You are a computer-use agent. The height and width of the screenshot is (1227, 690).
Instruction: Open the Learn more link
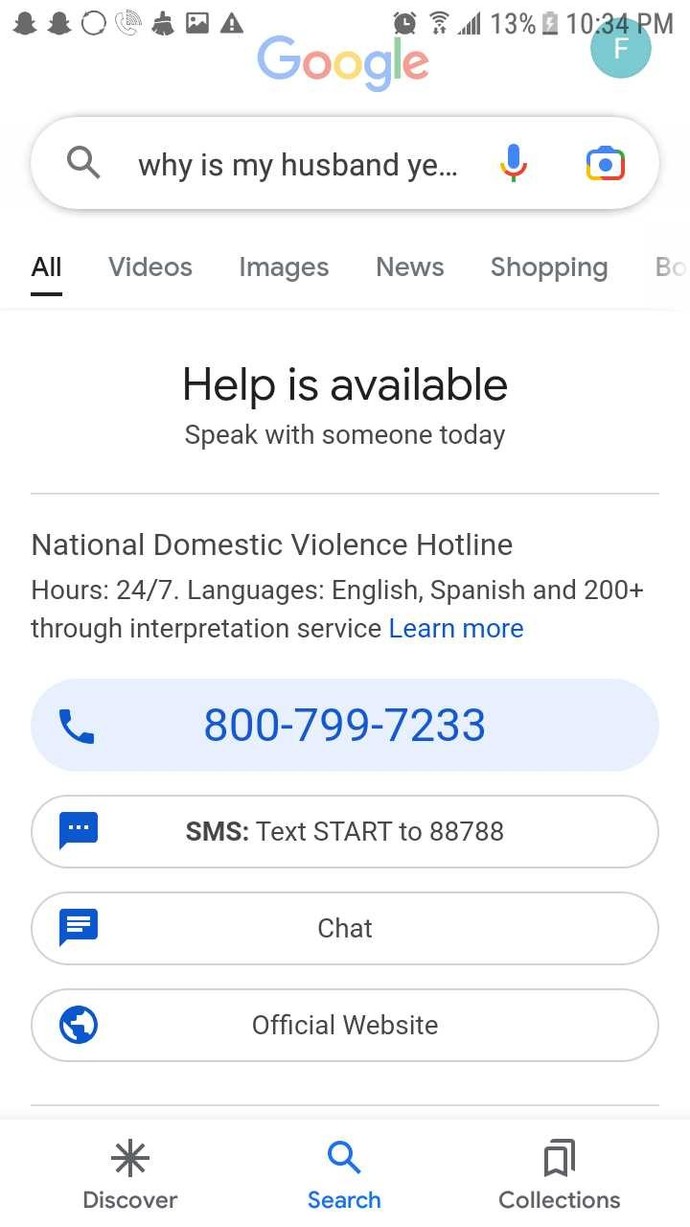[456, 628]
